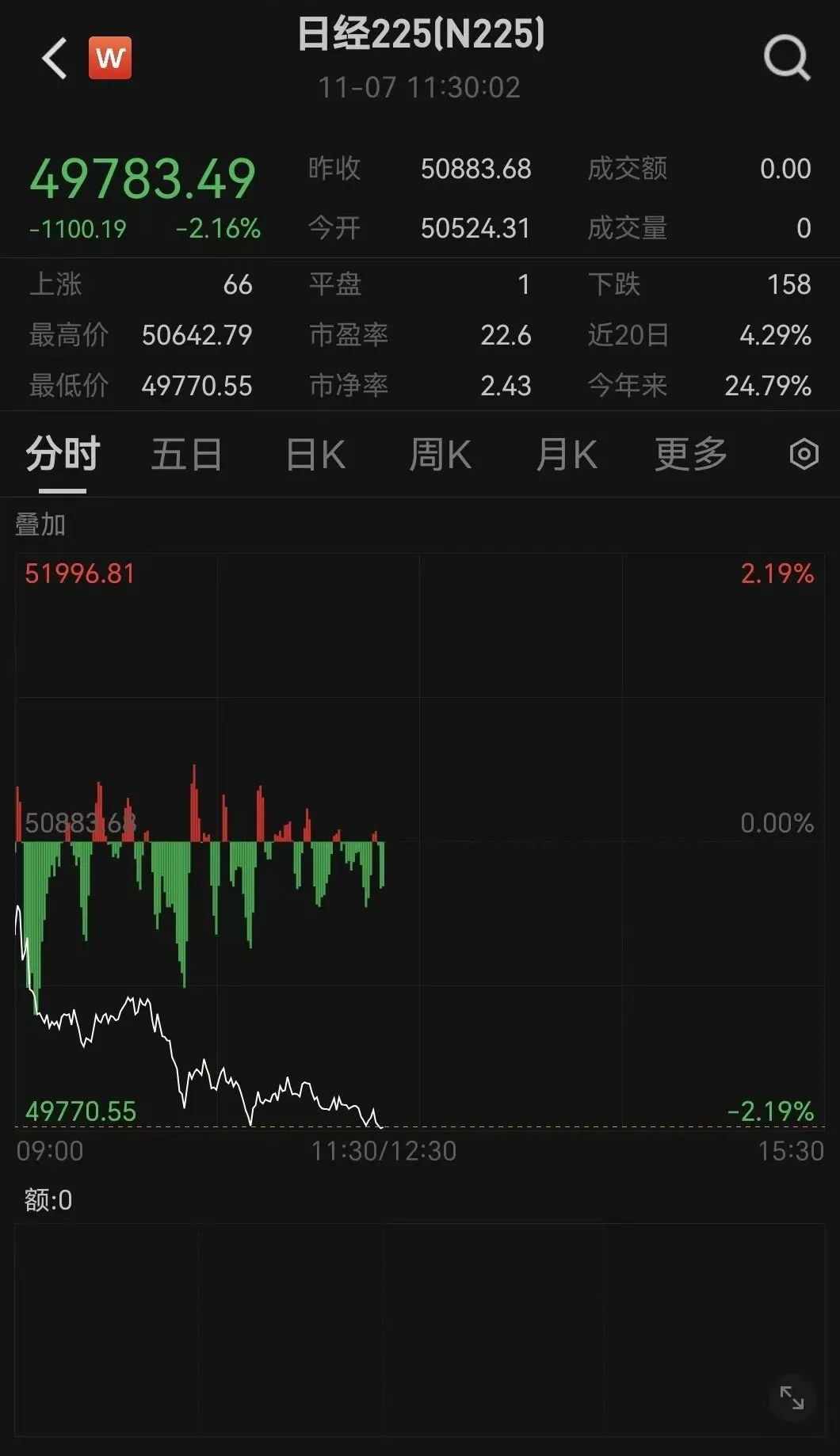The height and width of the screenshot is (1456, 840).
Task: Switch to the 五日 chart tab
Action: [x=186, y=455]
